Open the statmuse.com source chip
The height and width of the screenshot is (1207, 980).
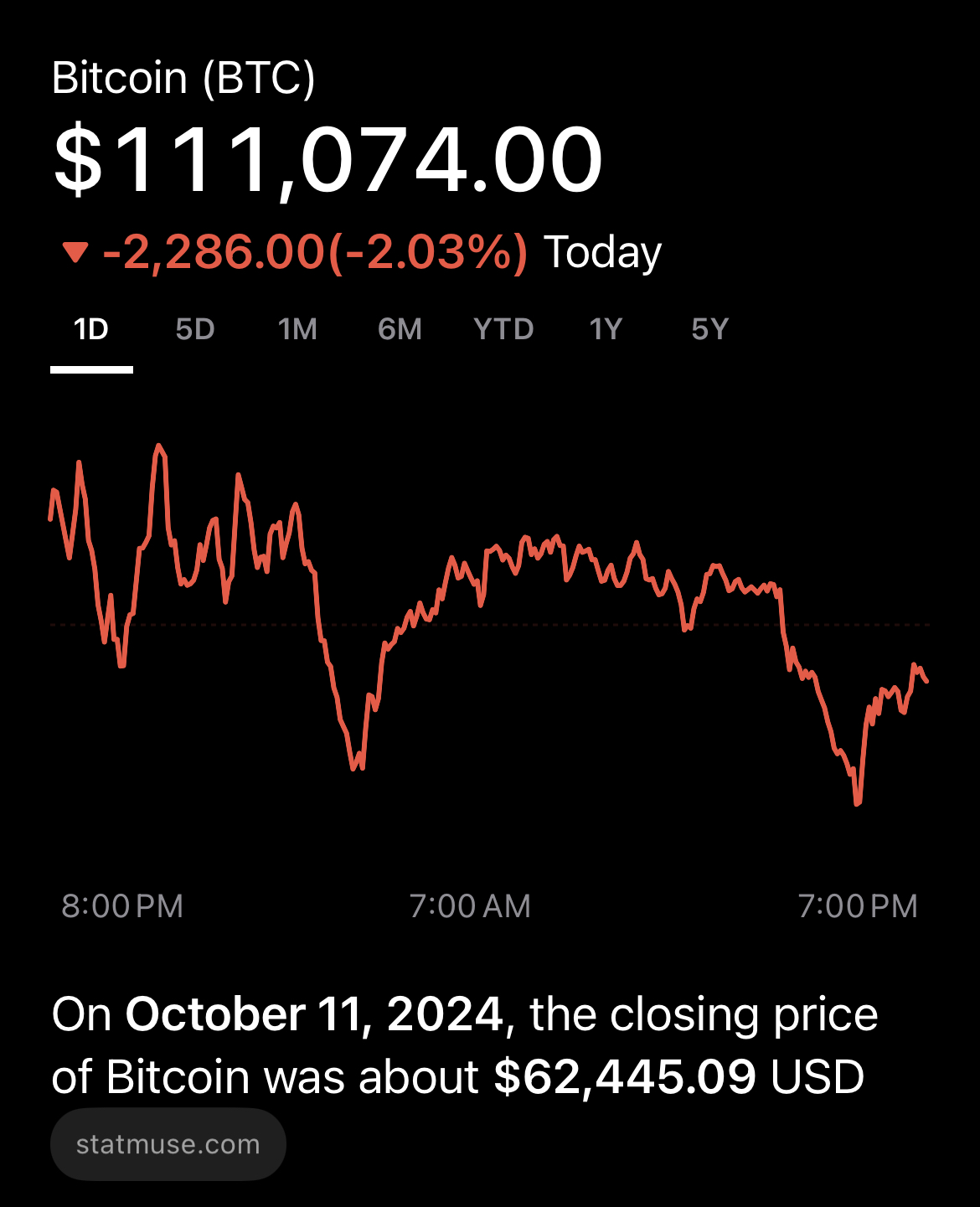[168, 1144]
